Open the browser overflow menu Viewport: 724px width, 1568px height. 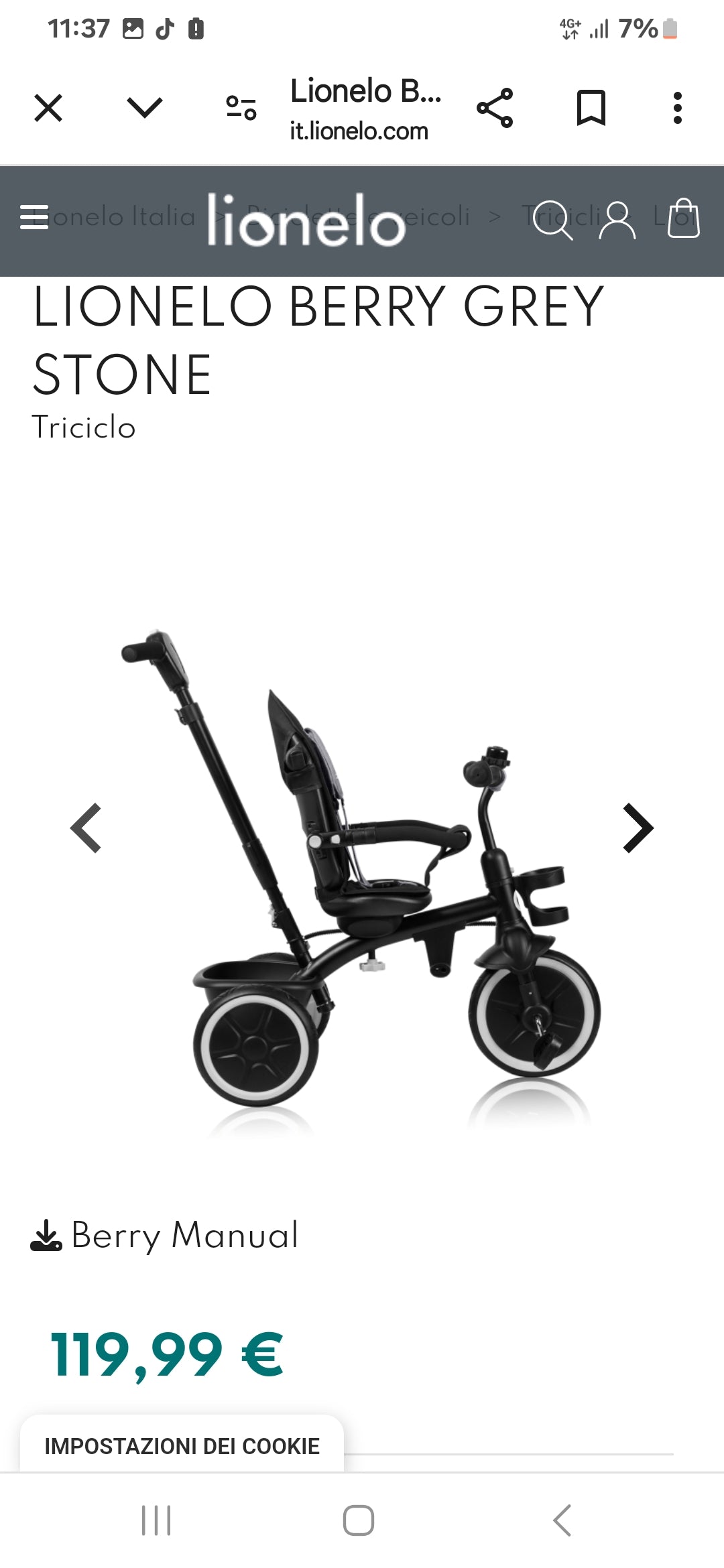point(678,108)
